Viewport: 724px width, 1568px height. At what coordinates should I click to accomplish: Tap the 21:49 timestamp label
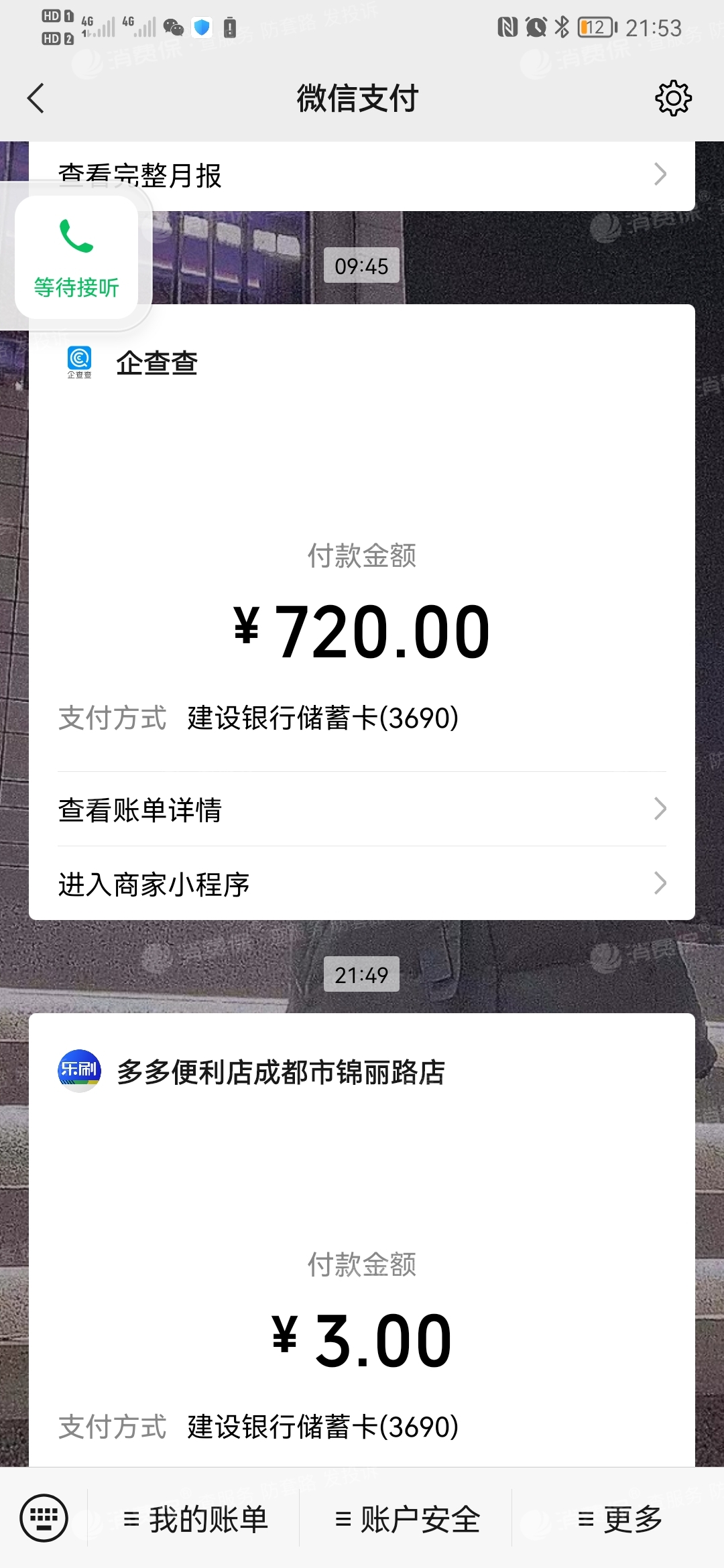362,974
